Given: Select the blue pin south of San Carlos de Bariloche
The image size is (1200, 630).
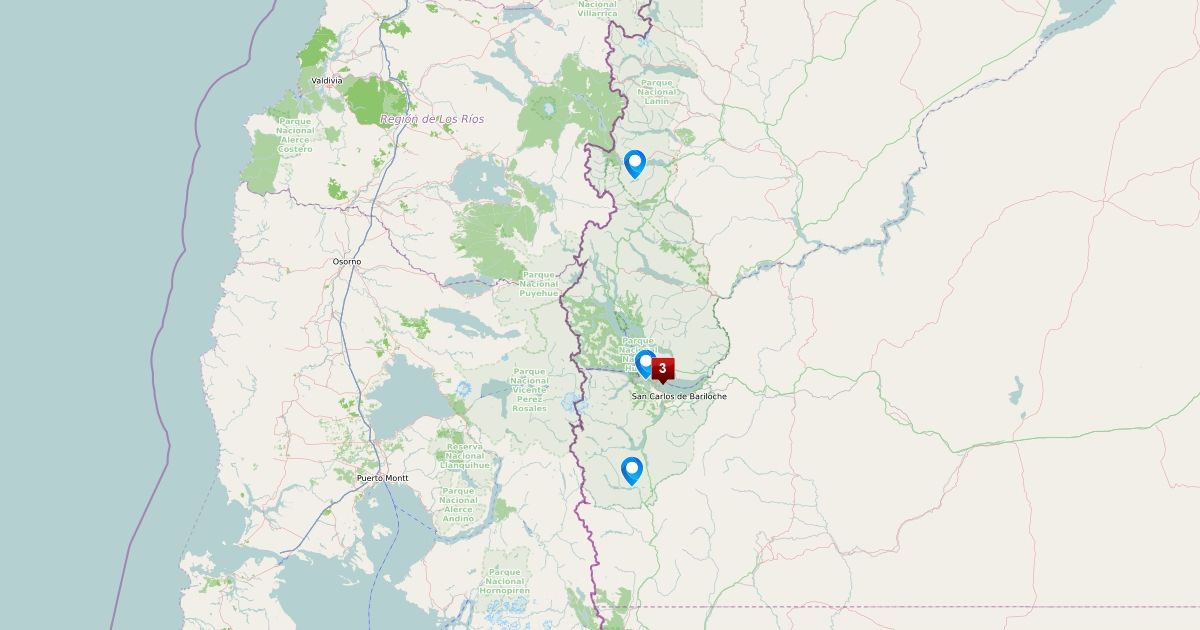Looking at the screenshot, I should (631, 469).
